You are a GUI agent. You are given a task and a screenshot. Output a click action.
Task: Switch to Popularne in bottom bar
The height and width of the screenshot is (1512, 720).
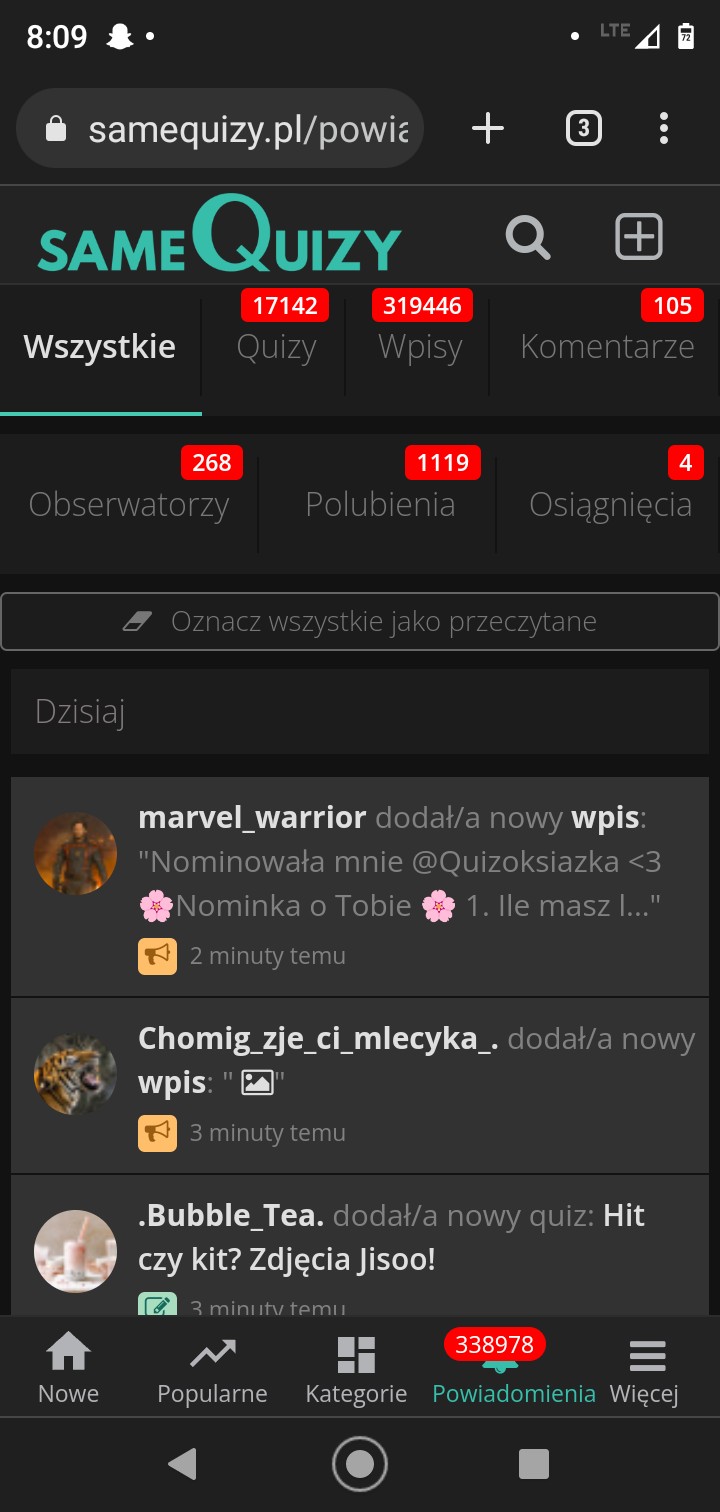pyautogui.click(x=212, y=1368)
